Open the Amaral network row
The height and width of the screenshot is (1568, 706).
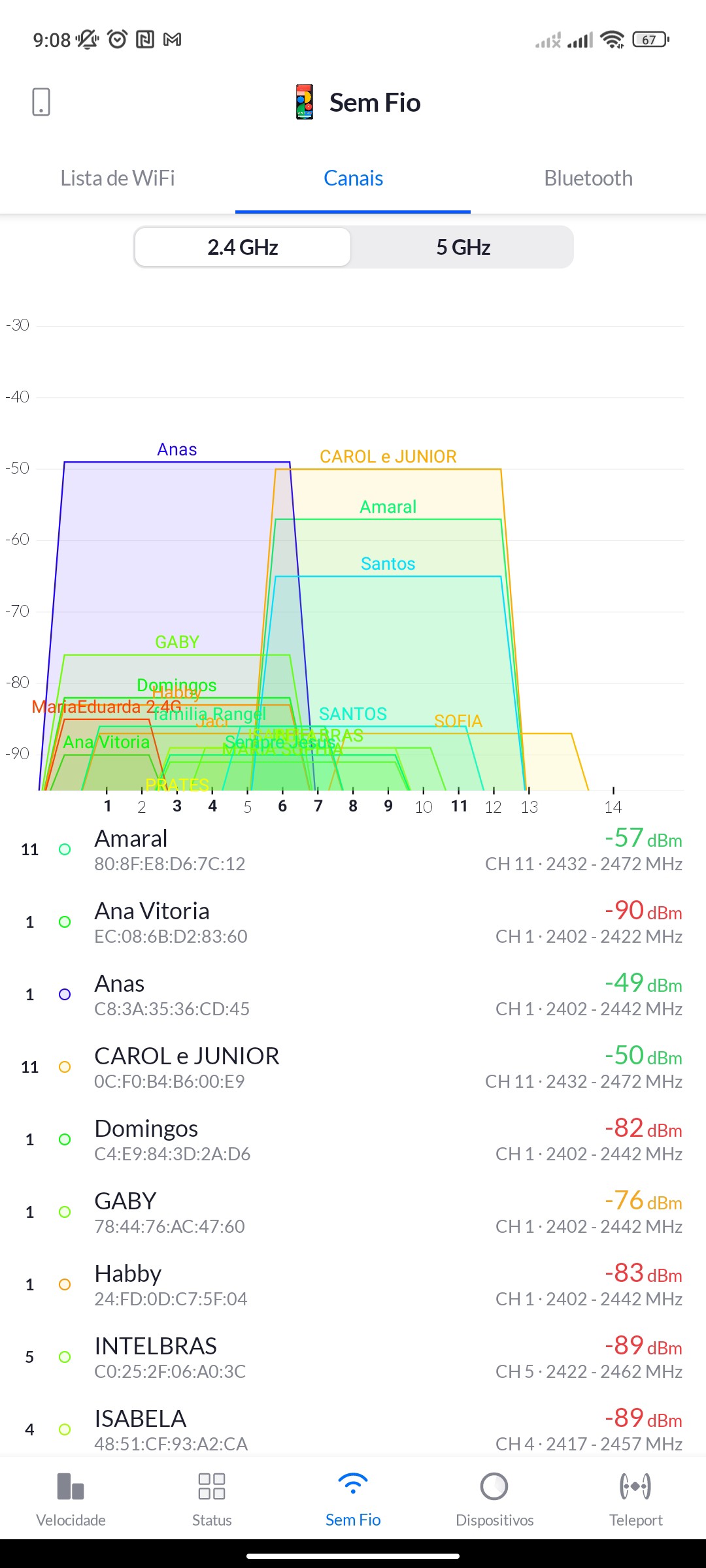coord(353,849)
